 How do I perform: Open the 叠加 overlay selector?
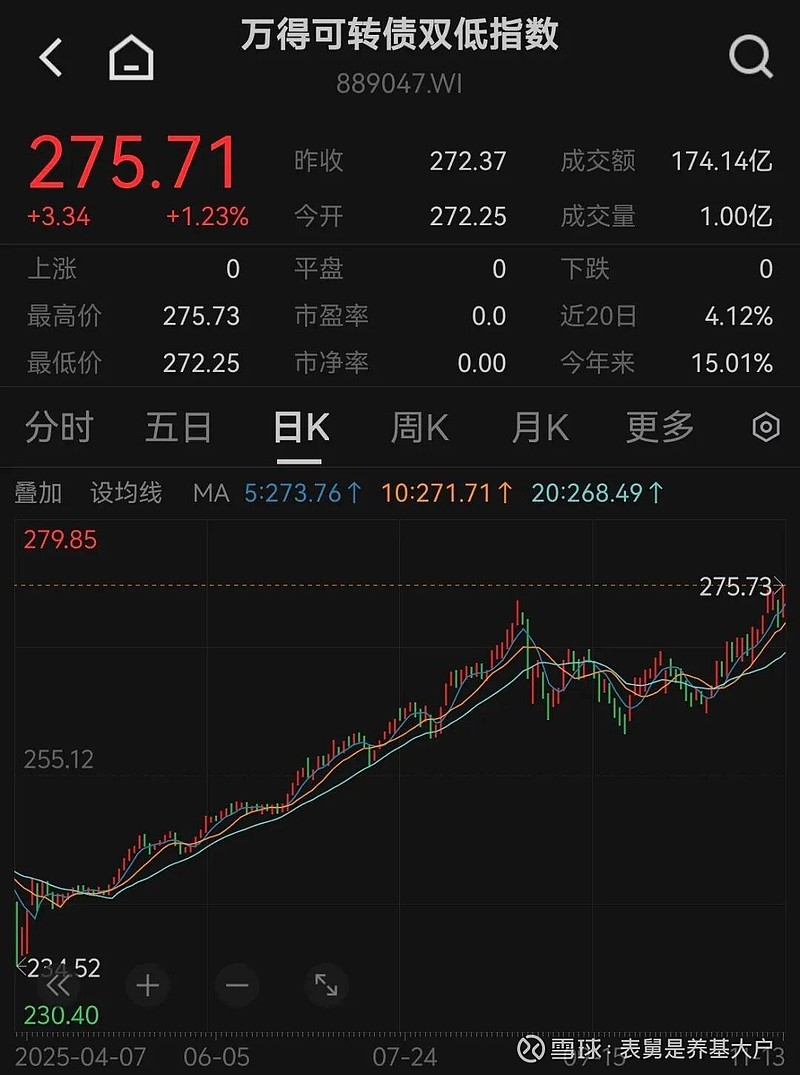point(40,492)
